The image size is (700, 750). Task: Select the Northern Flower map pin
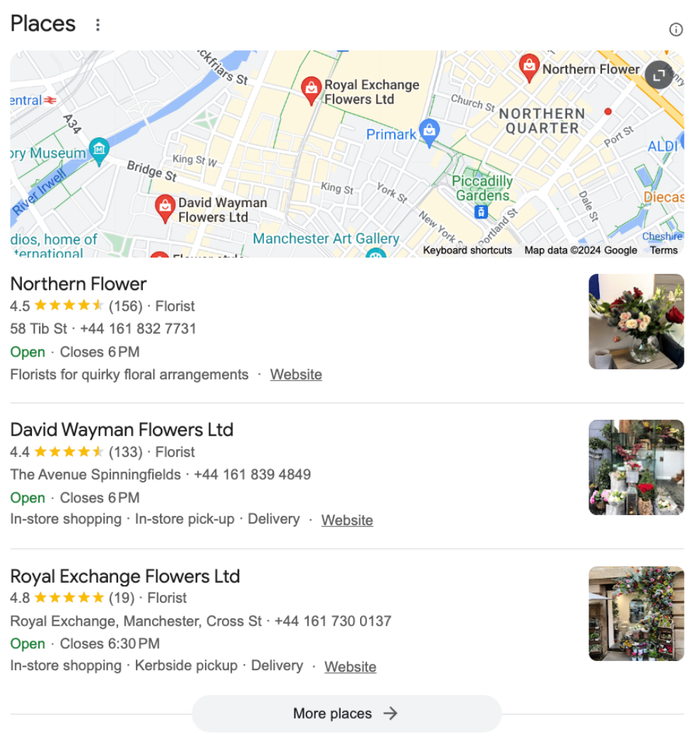click(529, 67)
